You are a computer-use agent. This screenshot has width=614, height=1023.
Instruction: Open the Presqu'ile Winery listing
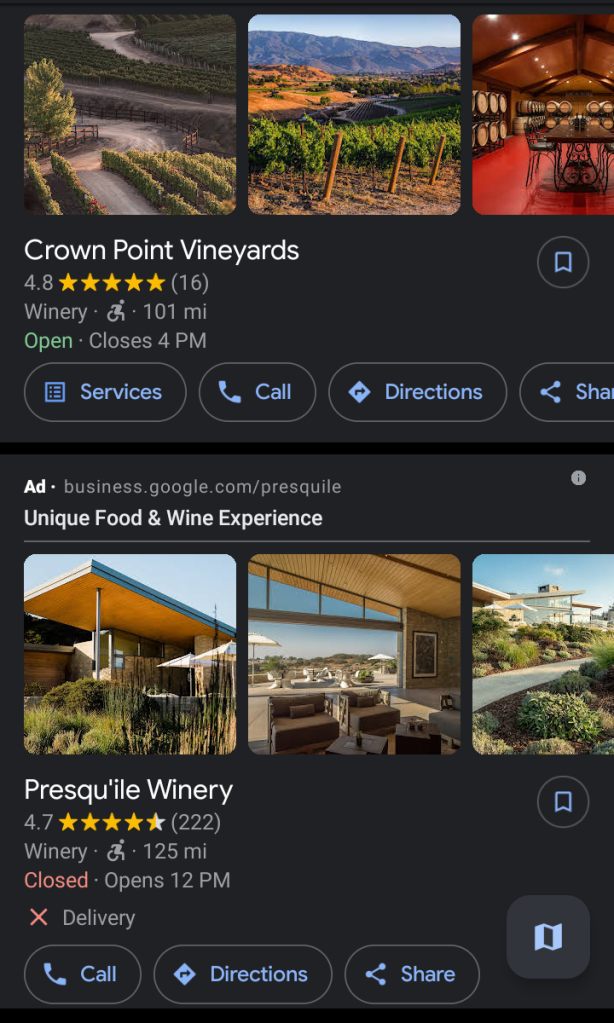[x=129, y=790]
